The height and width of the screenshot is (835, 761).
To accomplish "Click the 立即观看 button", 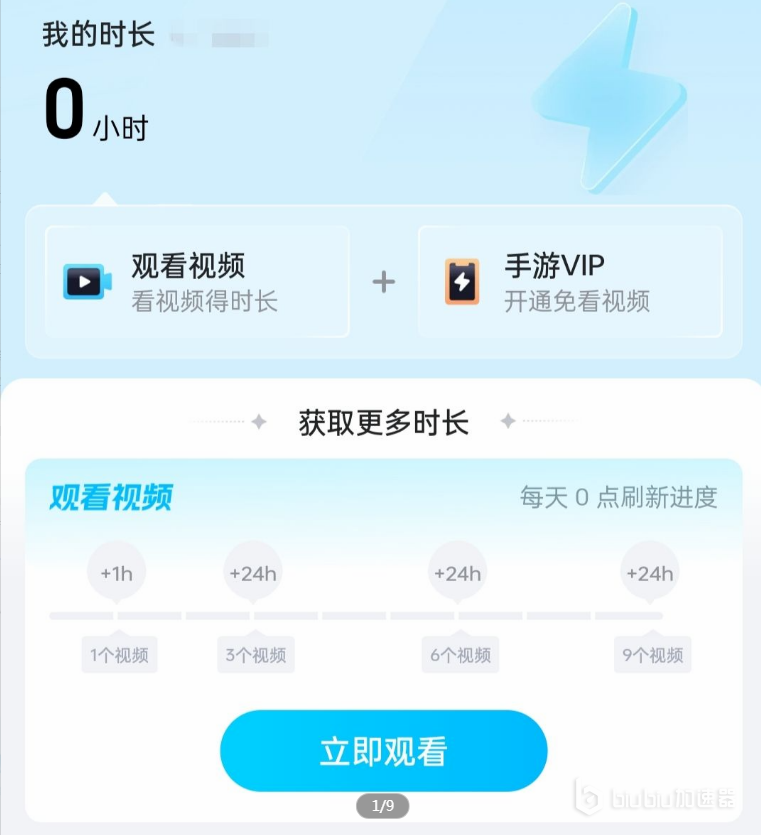I will tap(383, 750).
